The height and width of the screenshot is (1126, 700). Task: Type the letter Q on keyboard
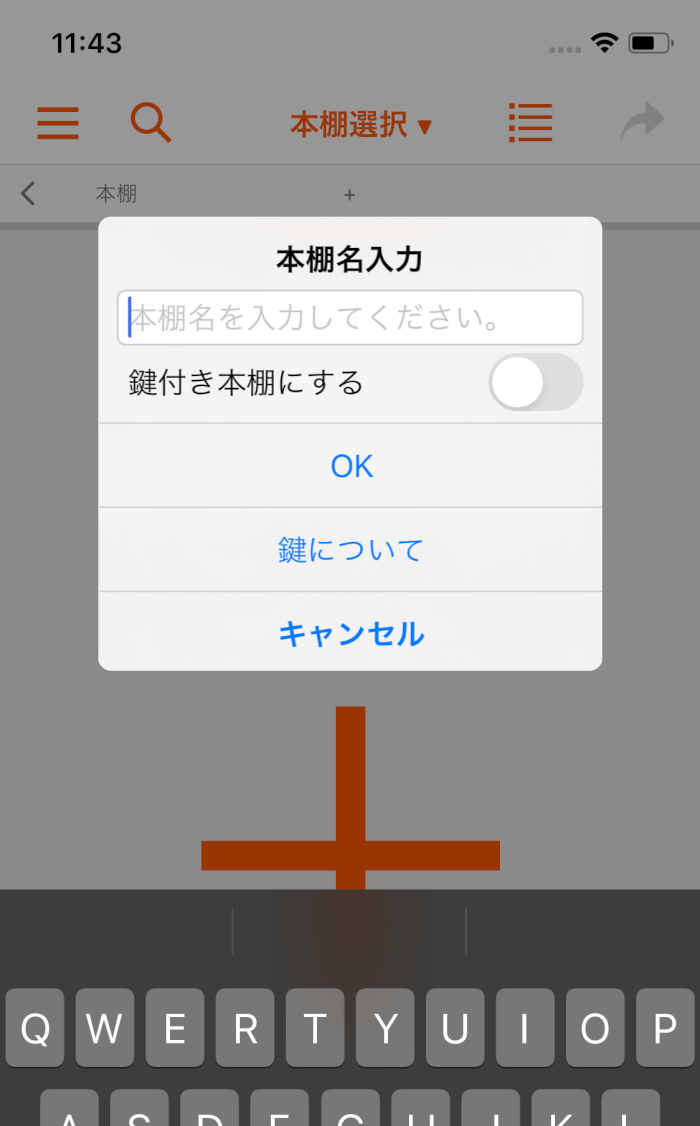tap(35, 1028)
